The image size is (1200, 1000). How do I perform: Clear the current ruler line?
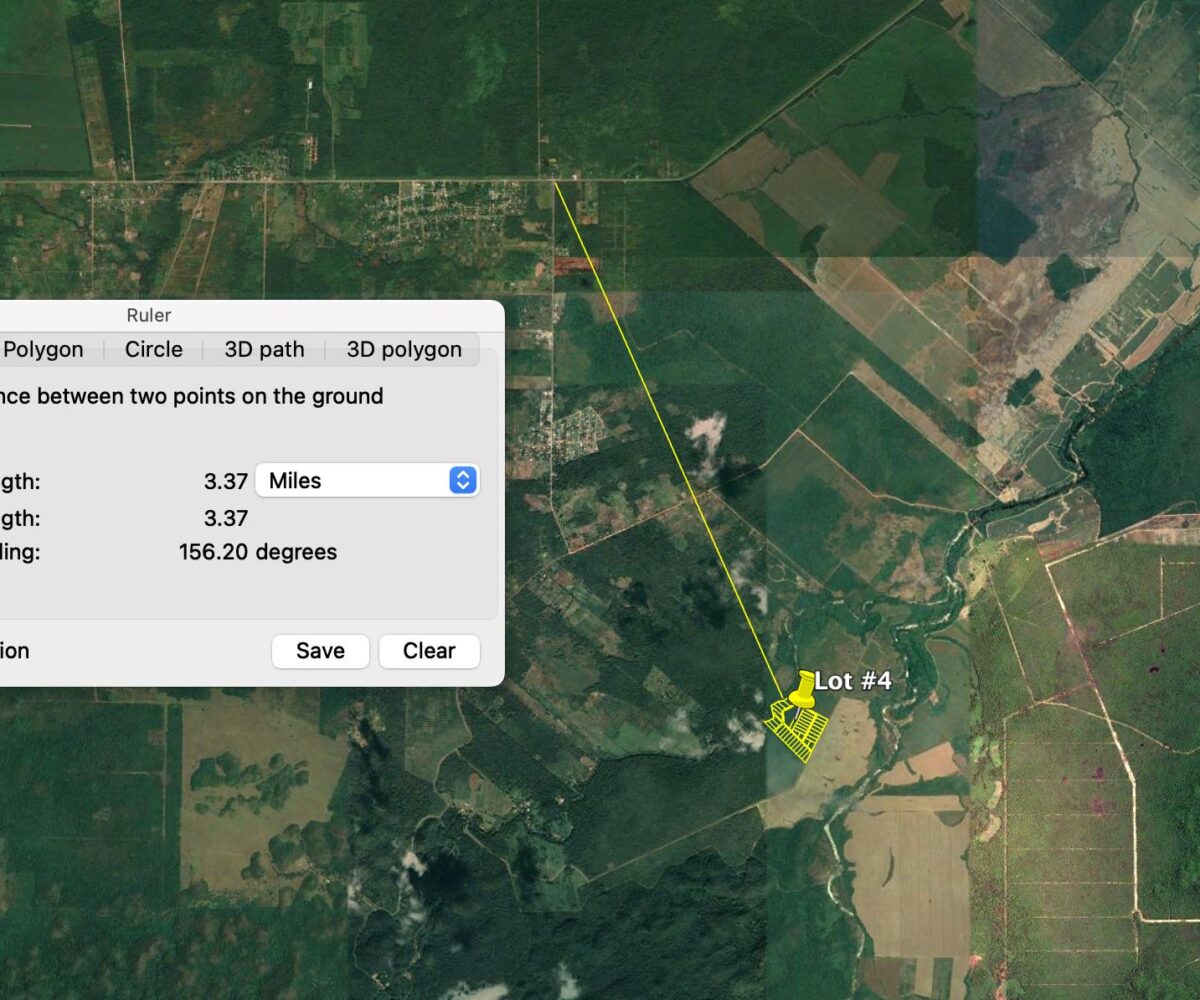[x=429, y=651]
